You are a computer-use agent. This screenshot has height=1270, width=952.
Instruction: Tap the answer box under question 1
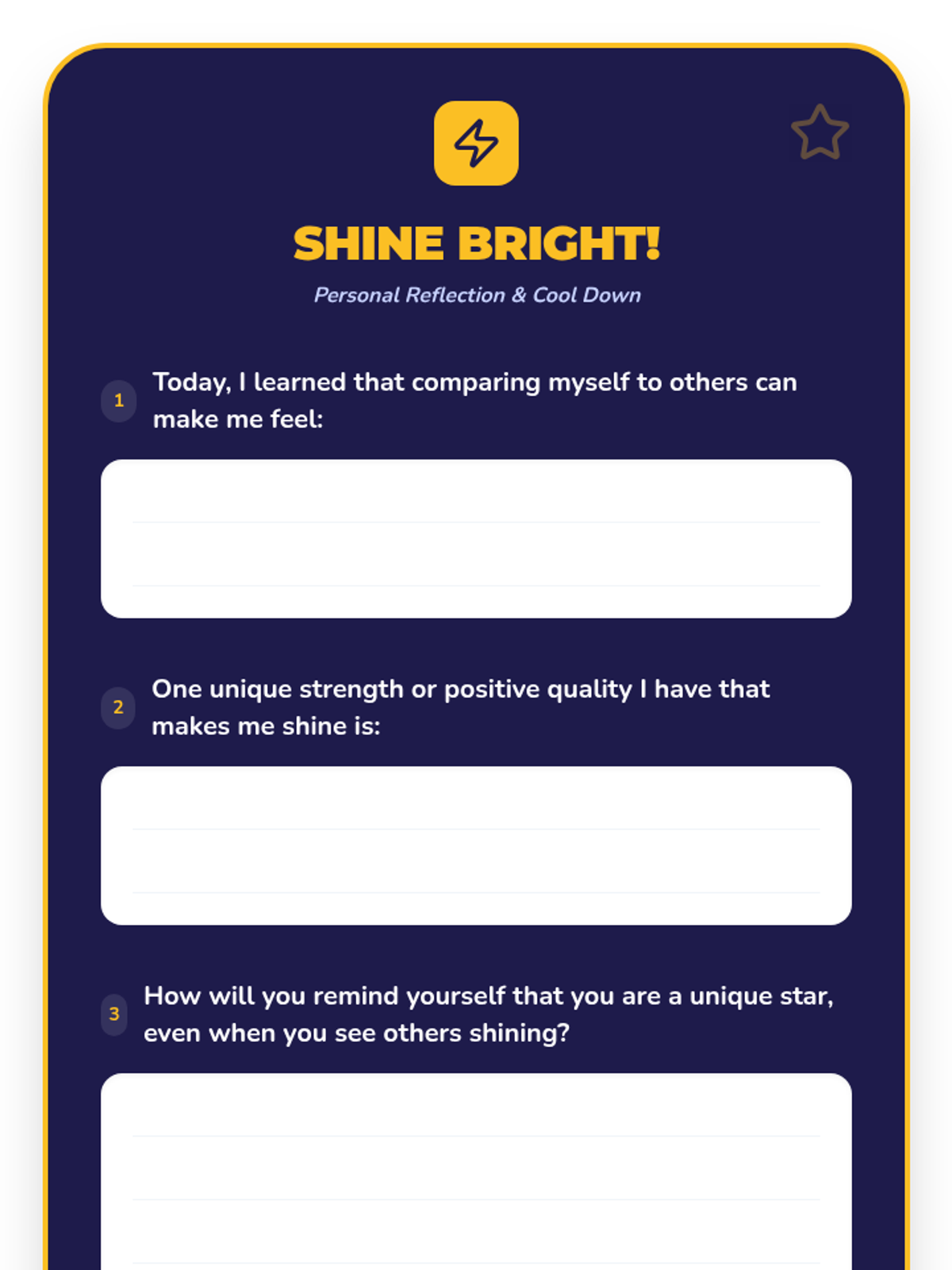476,538
